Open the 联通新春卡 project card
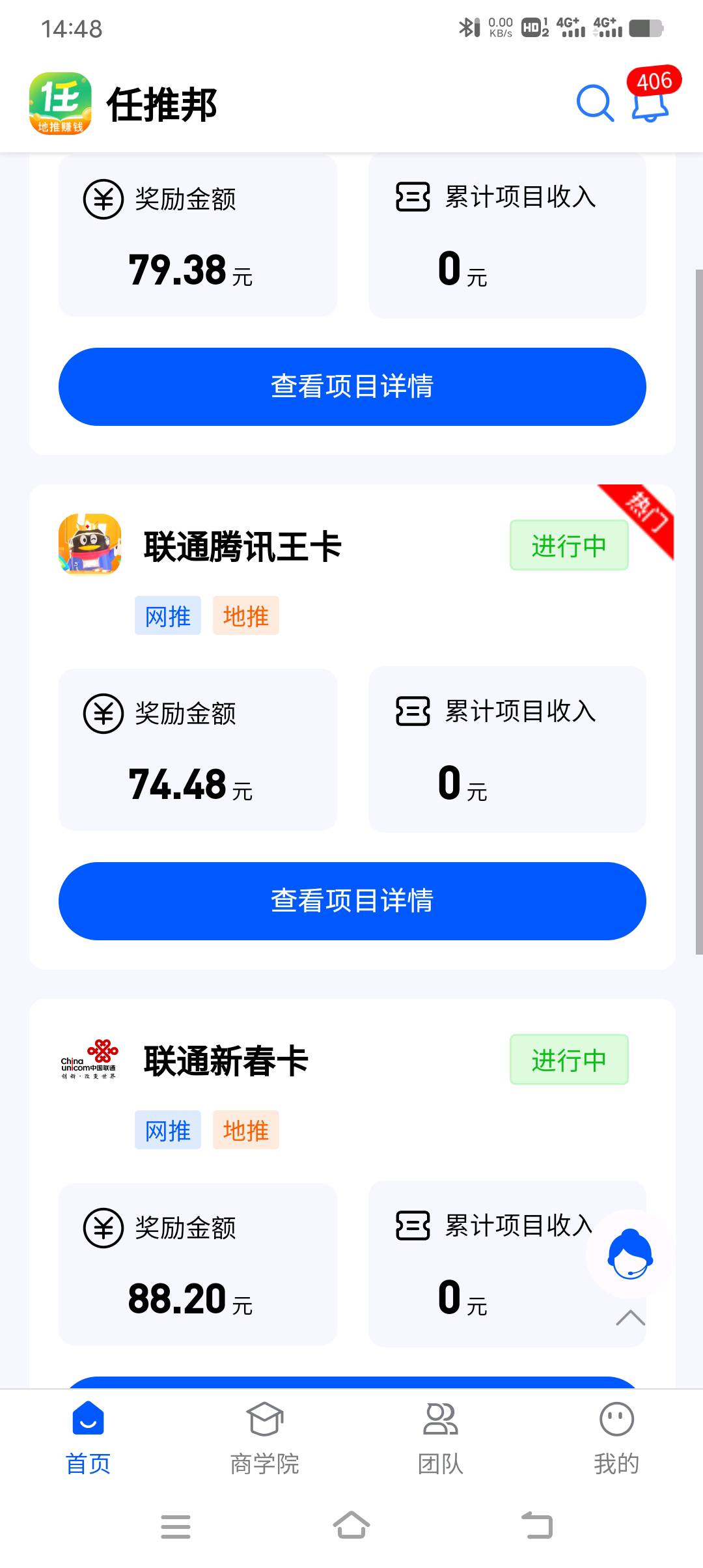Screen dimensions: 703x1568 [x=225, y=1060]
